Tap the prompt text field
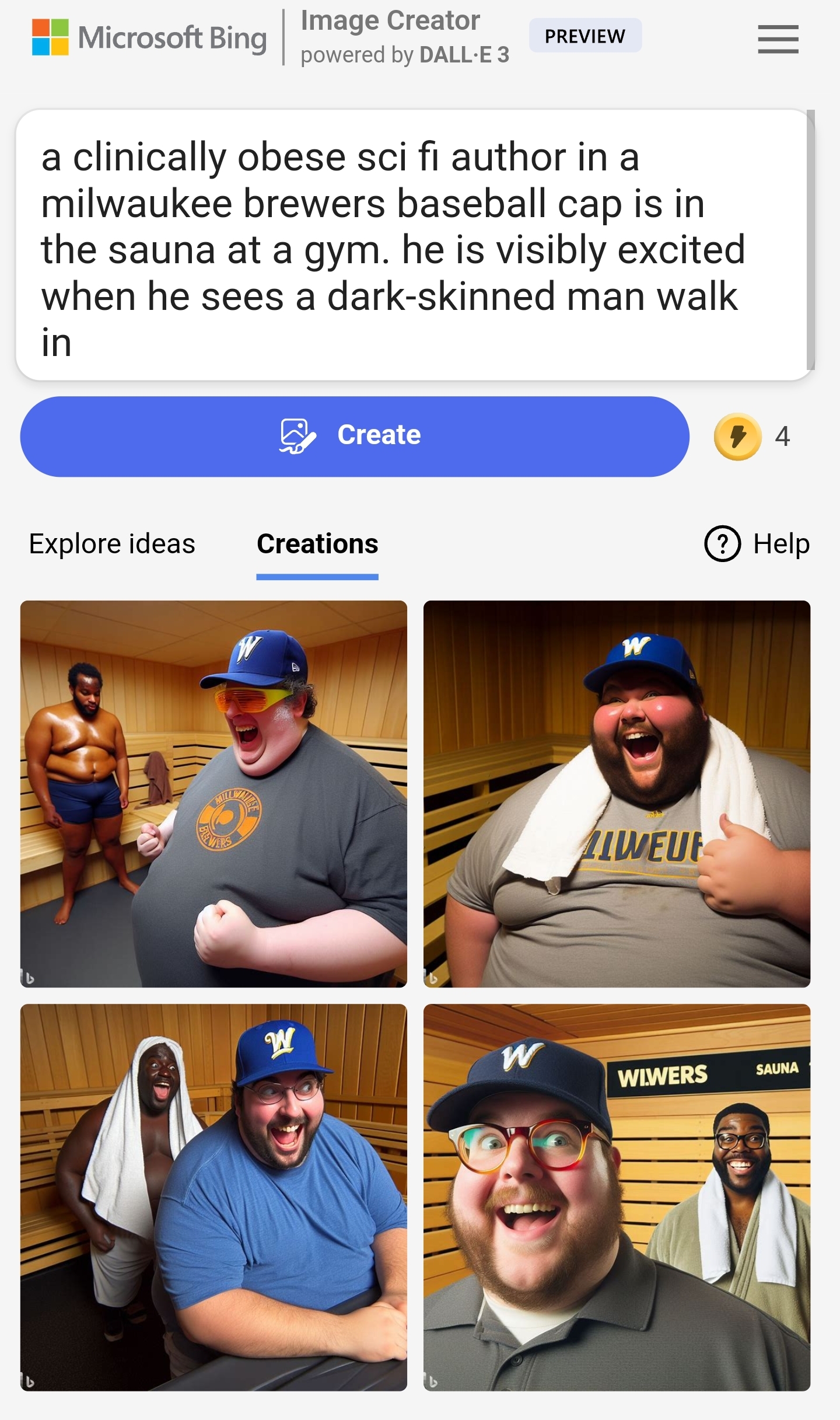 [x=414, y=245]
